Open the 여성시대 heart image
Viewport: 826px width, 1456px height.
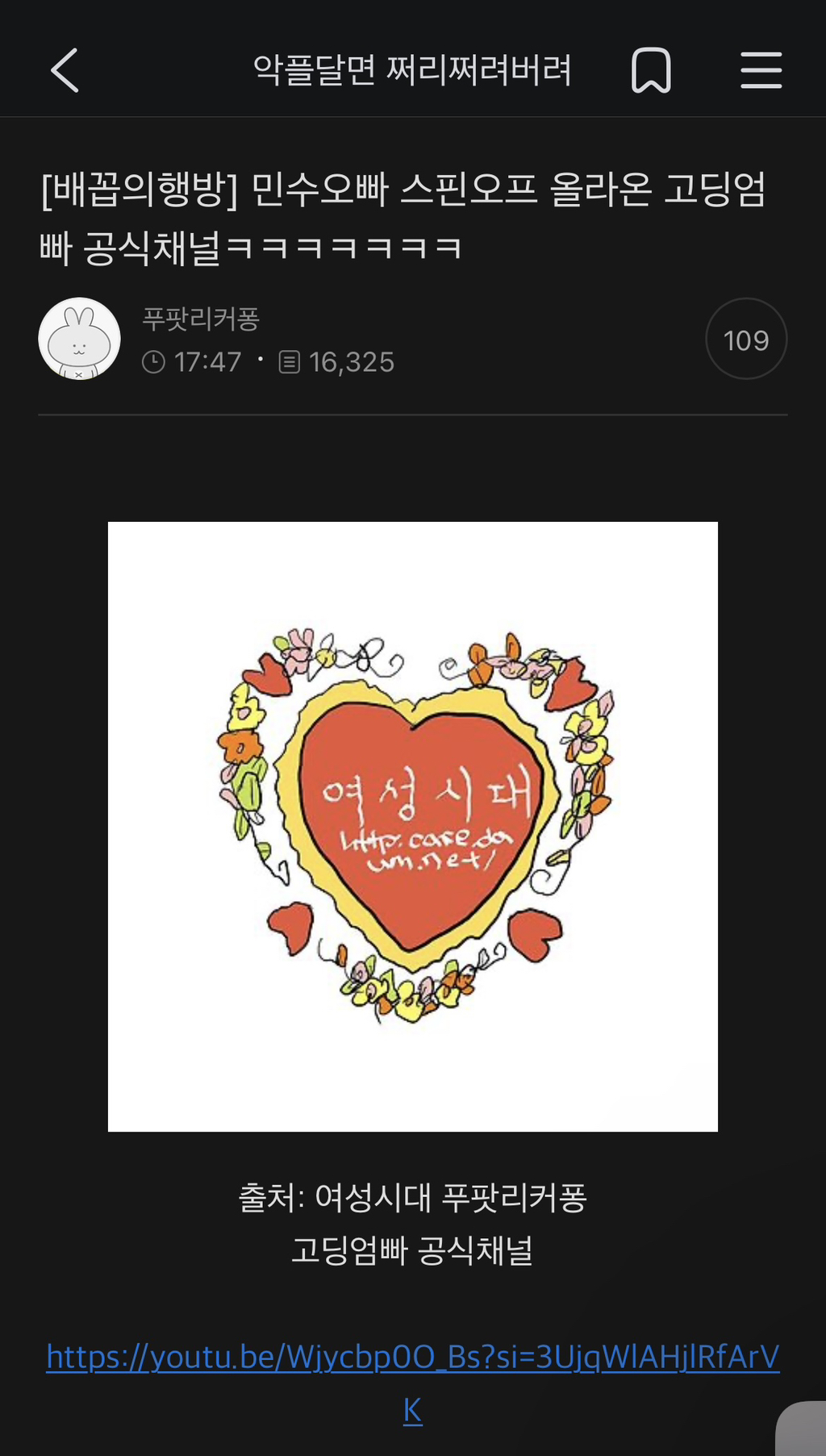(x=412, y=825)
